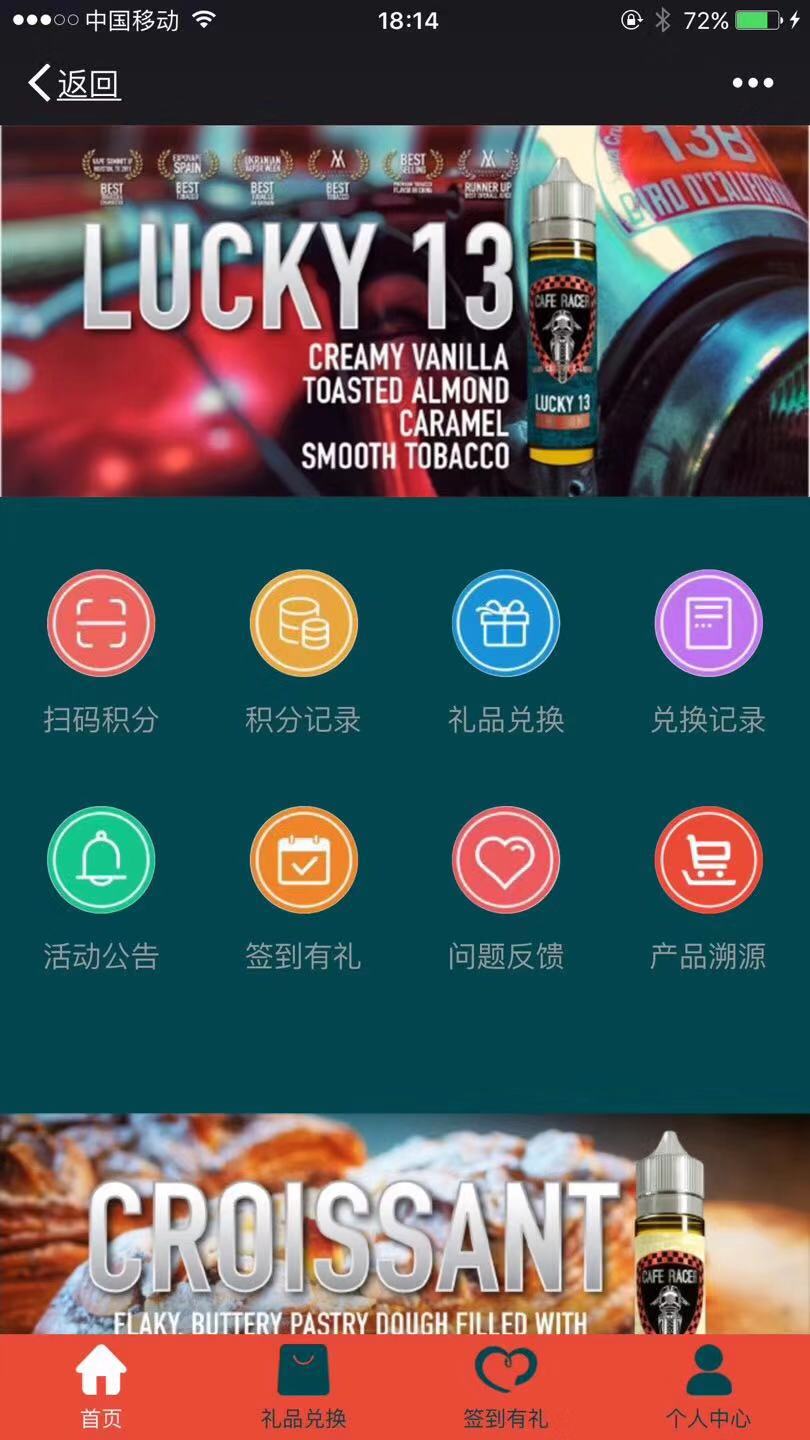Image resolution: width=810 pixels, height=1440 pixels.
Task: Switch to 签到有礼 bottom tab
Action: coord(506,1388)
